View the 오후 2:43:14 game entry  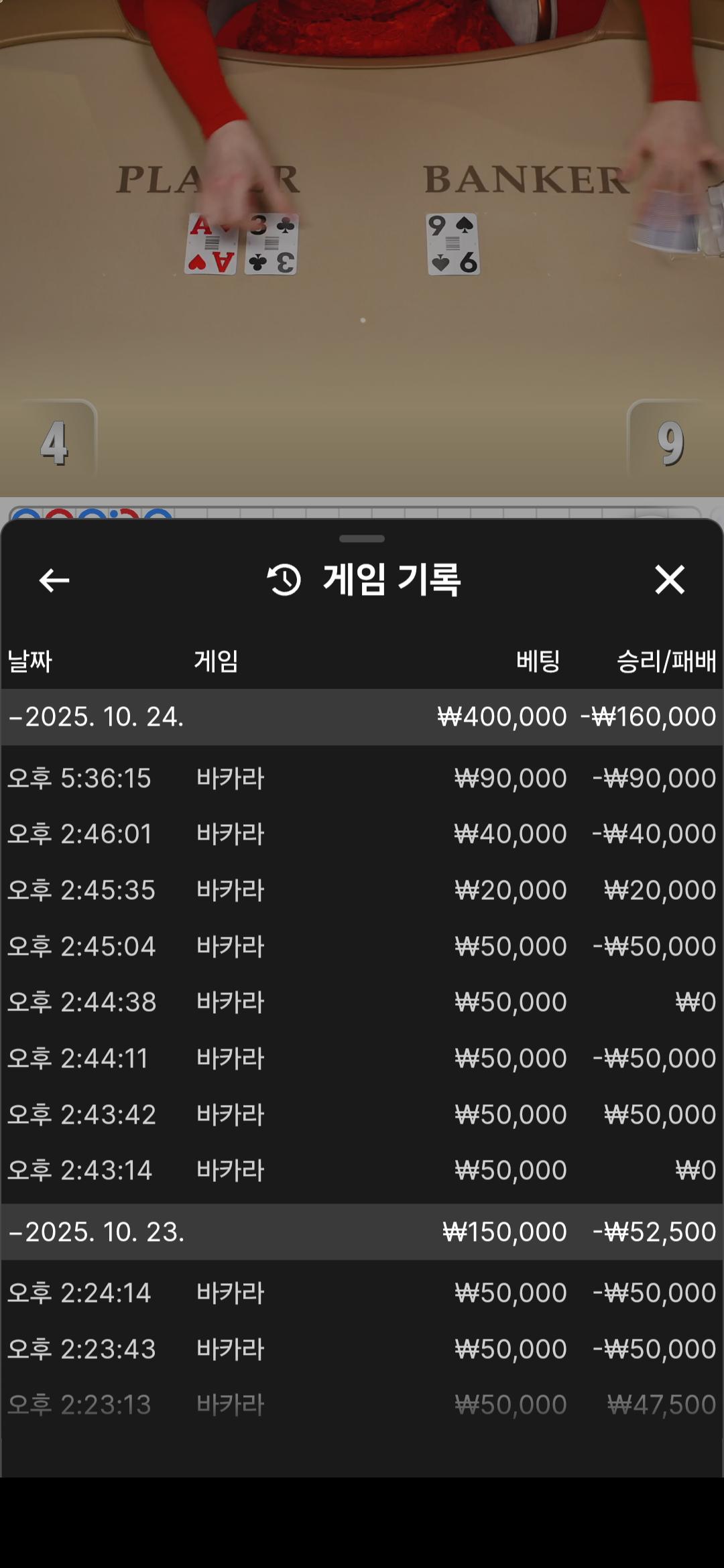point(362,1170)
